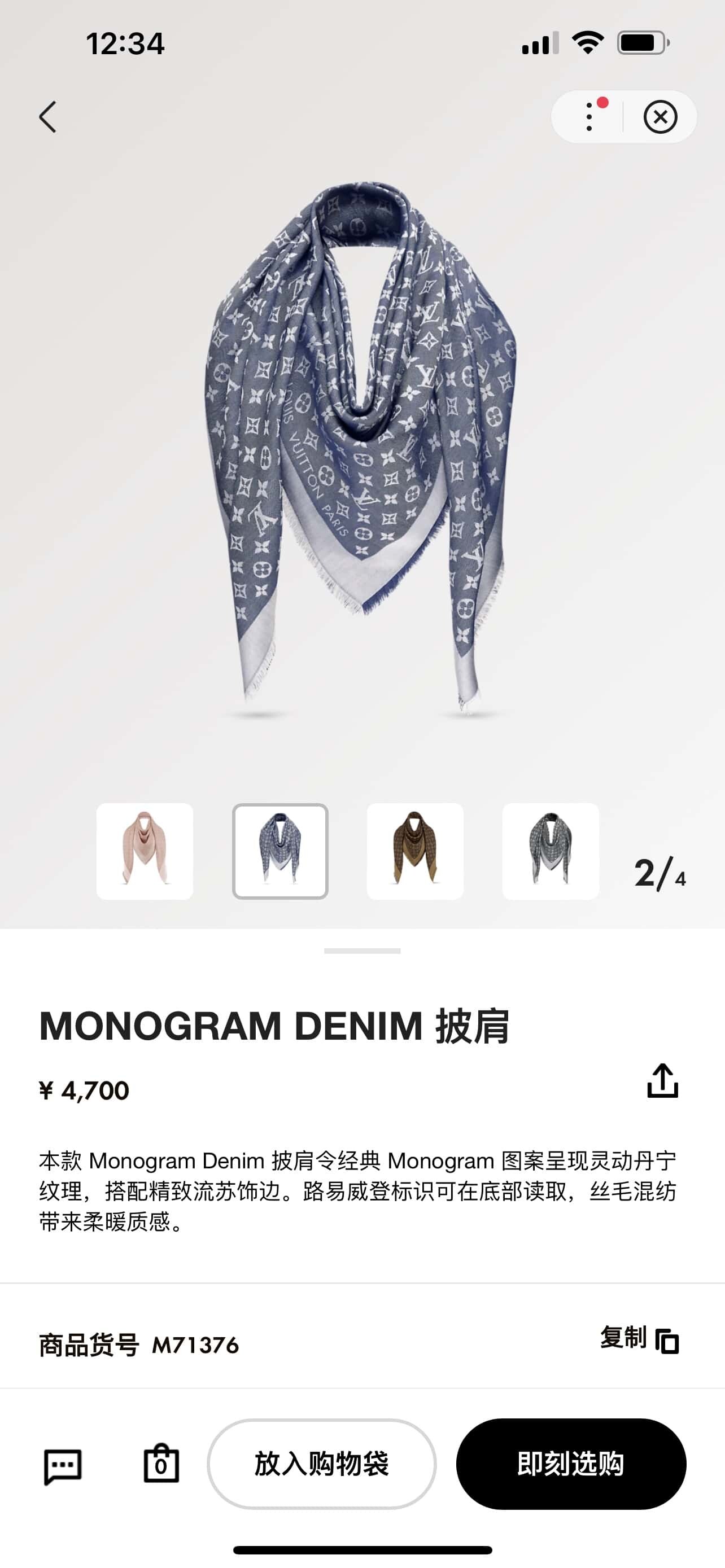725x1568 pixels.
Task: Select the brown scarf thumbnail
Action: tap(415, 851)
